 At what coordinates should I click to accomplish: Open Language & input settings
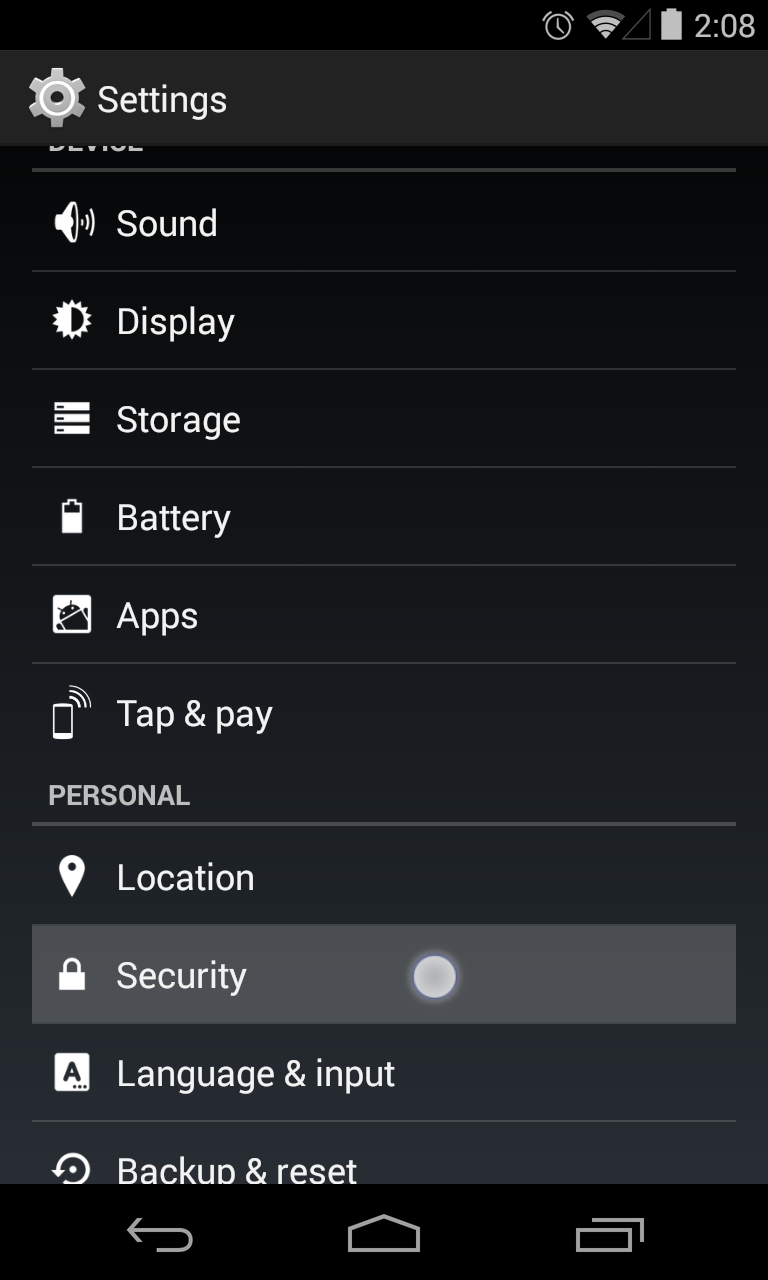coord(384,1073)
